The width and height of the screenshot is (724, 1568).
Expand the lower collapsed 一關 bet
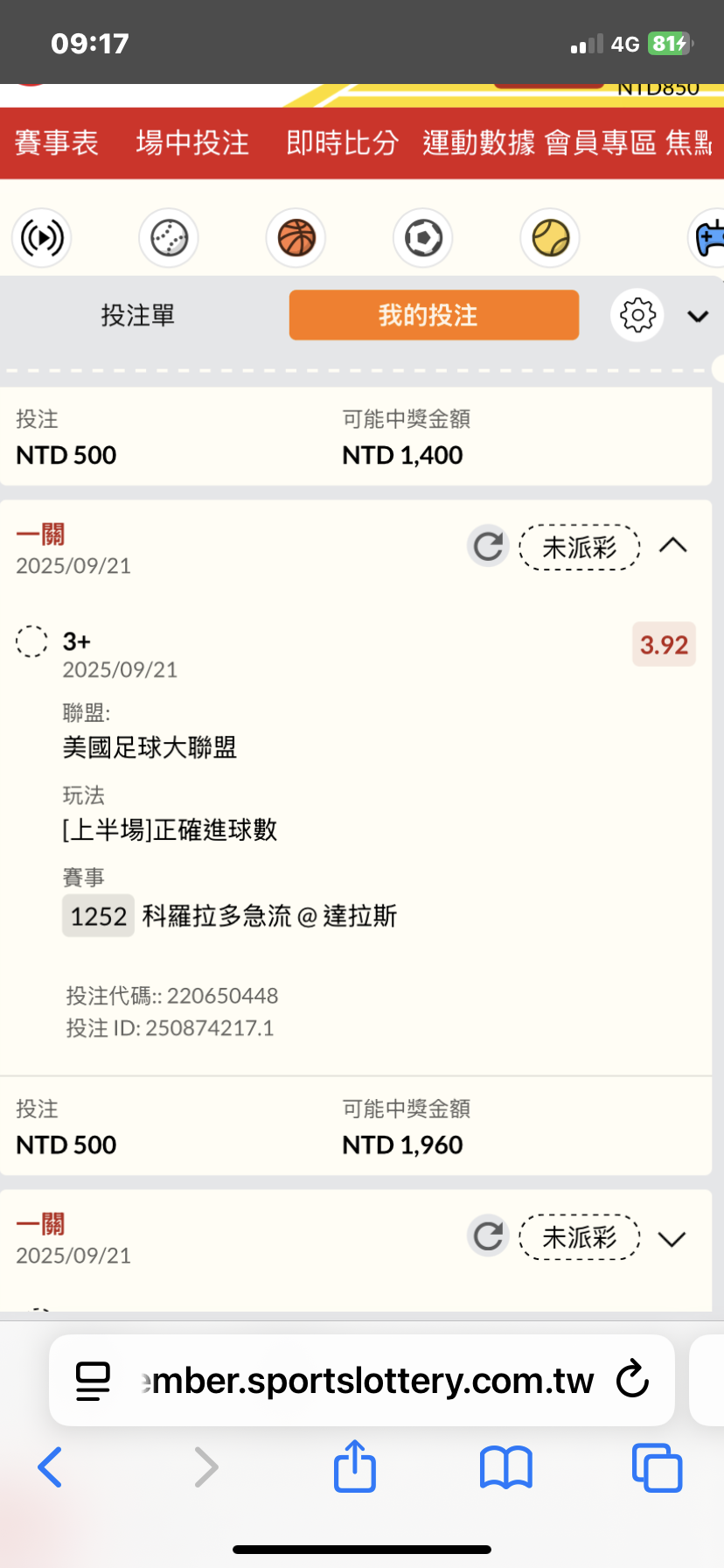pyautogui.click(x=672, y=1238)
